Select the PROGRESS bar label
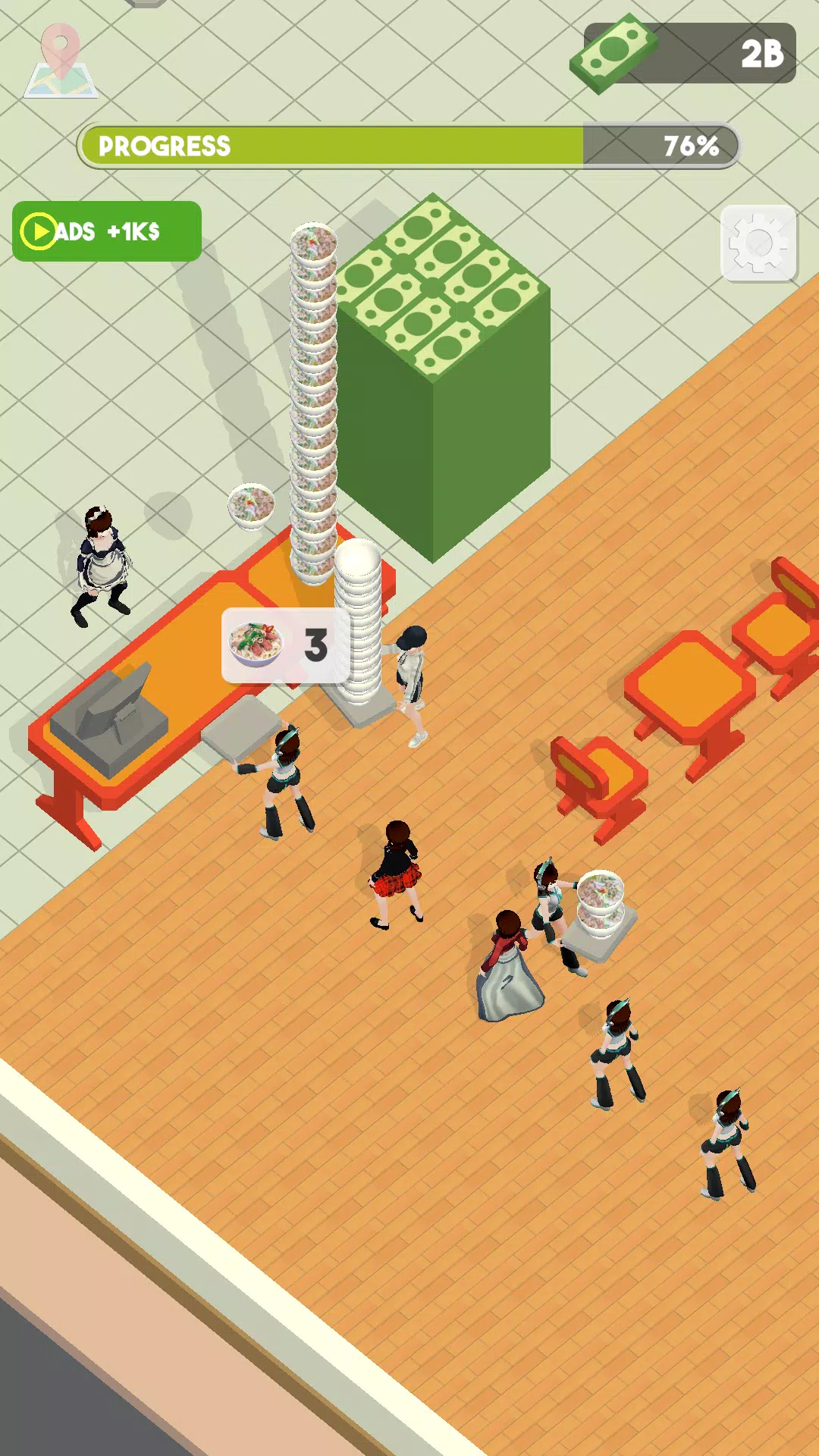 (x=165, y=145)
